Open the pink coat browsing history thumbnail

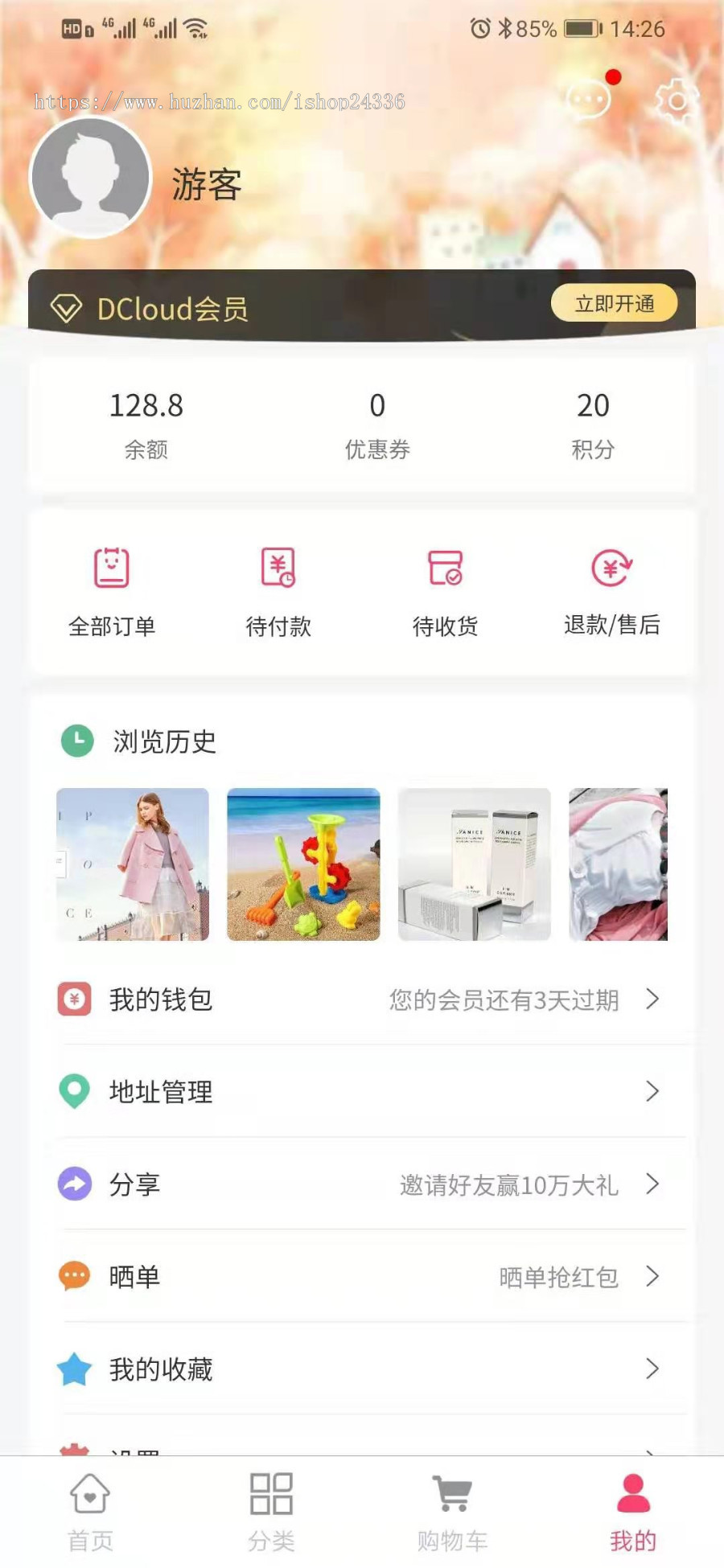coord(133,864)
